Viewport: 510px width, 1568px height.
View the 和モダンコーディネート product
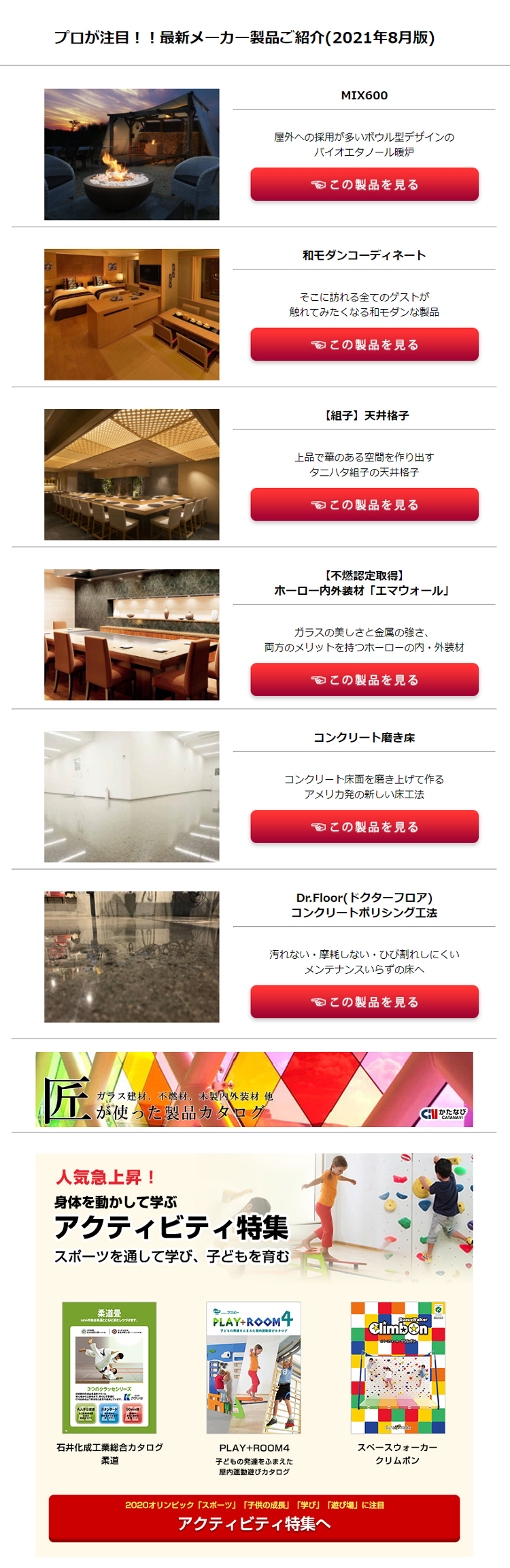364,344
